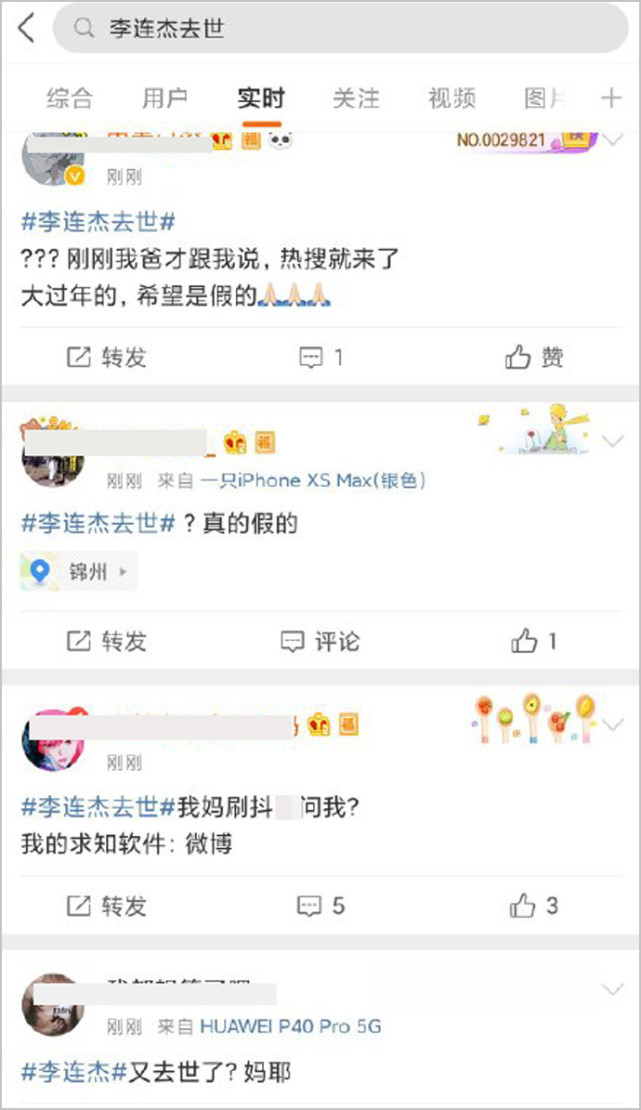Switch to the 视频 tab
Viewport: 641px width, 1110px height.
click(452, 98)
